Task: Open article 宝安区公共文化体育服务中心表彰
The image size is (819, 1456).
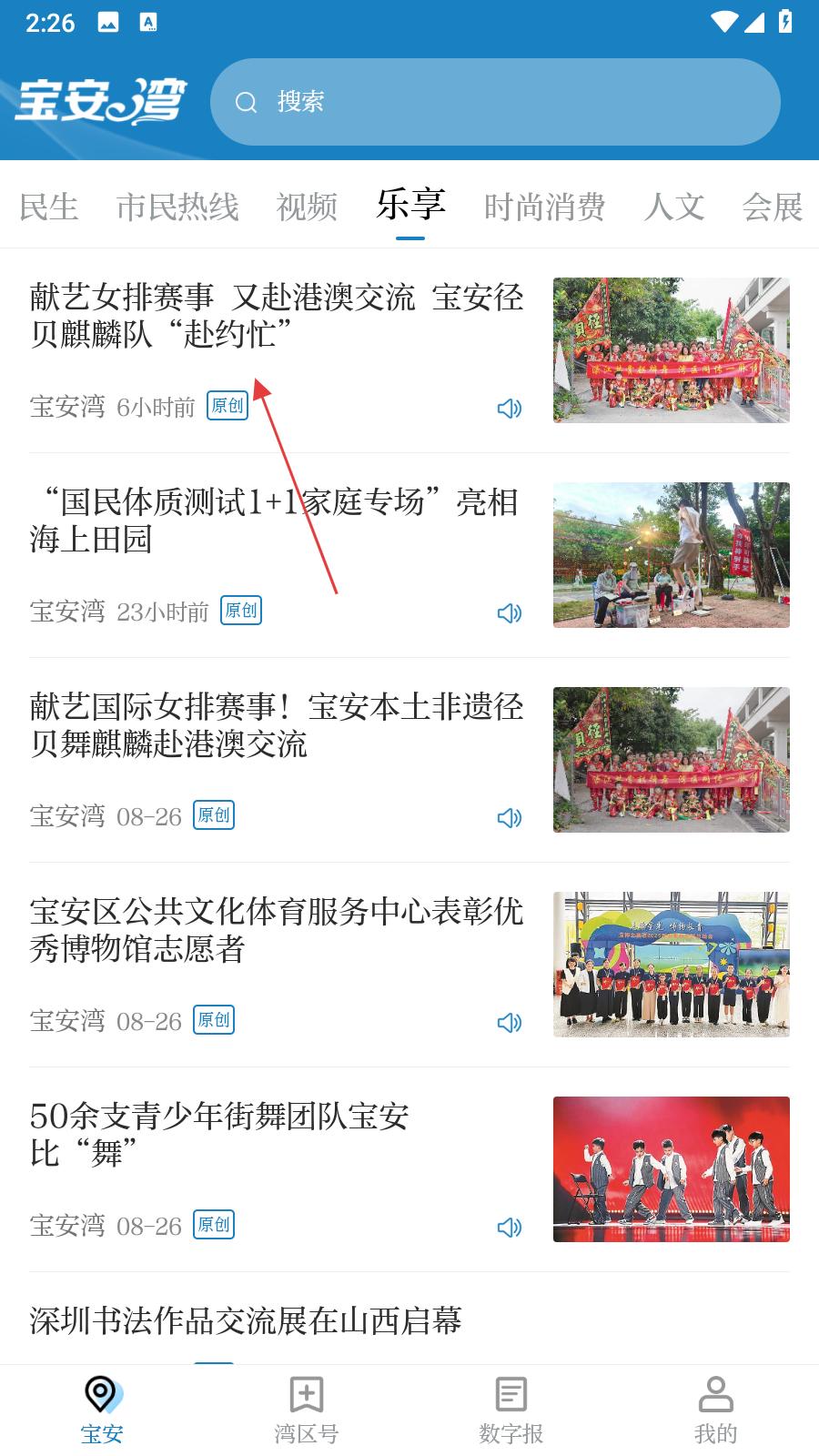Action: coord(276,930)
